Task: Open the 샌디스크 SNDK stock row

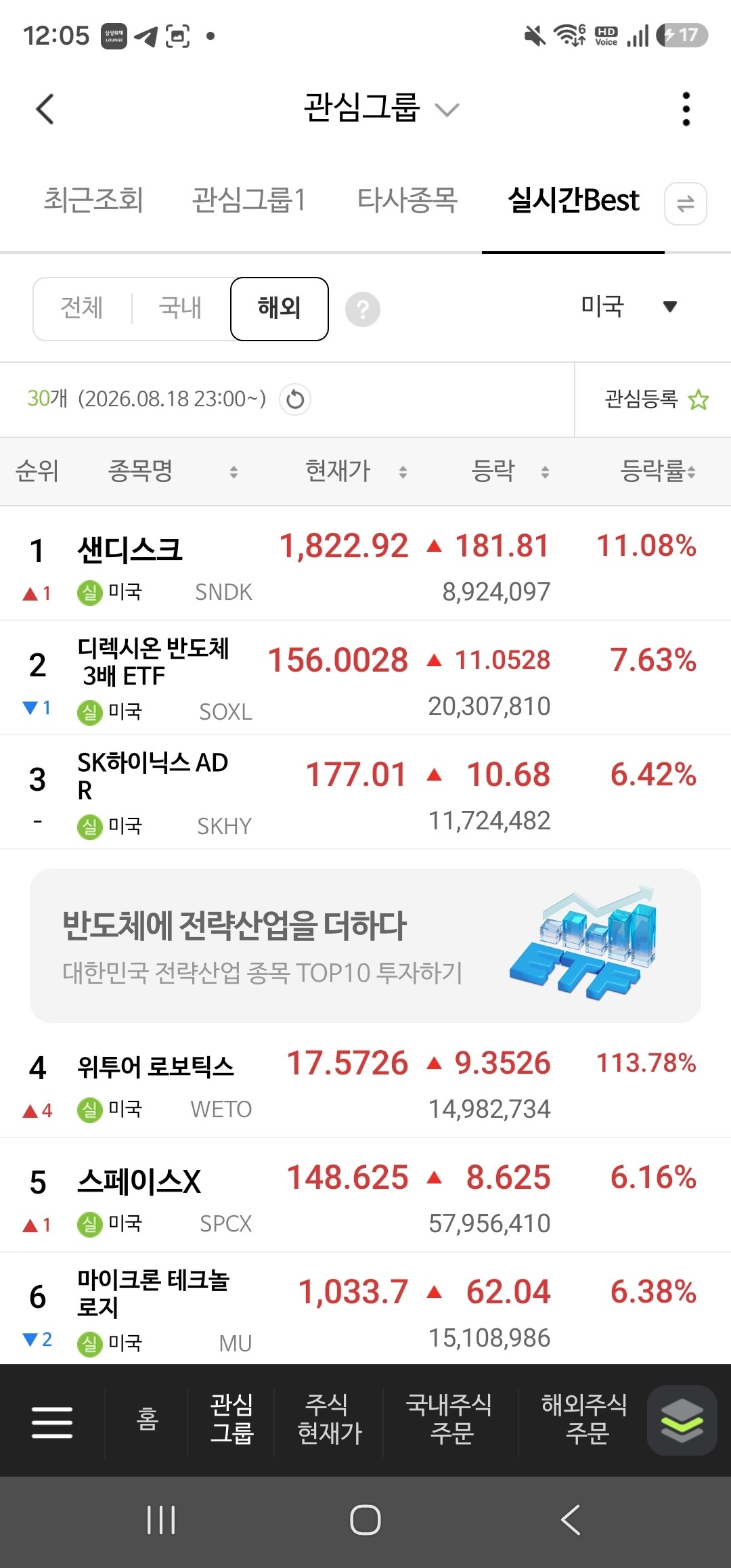Action: tap(365, 564)
